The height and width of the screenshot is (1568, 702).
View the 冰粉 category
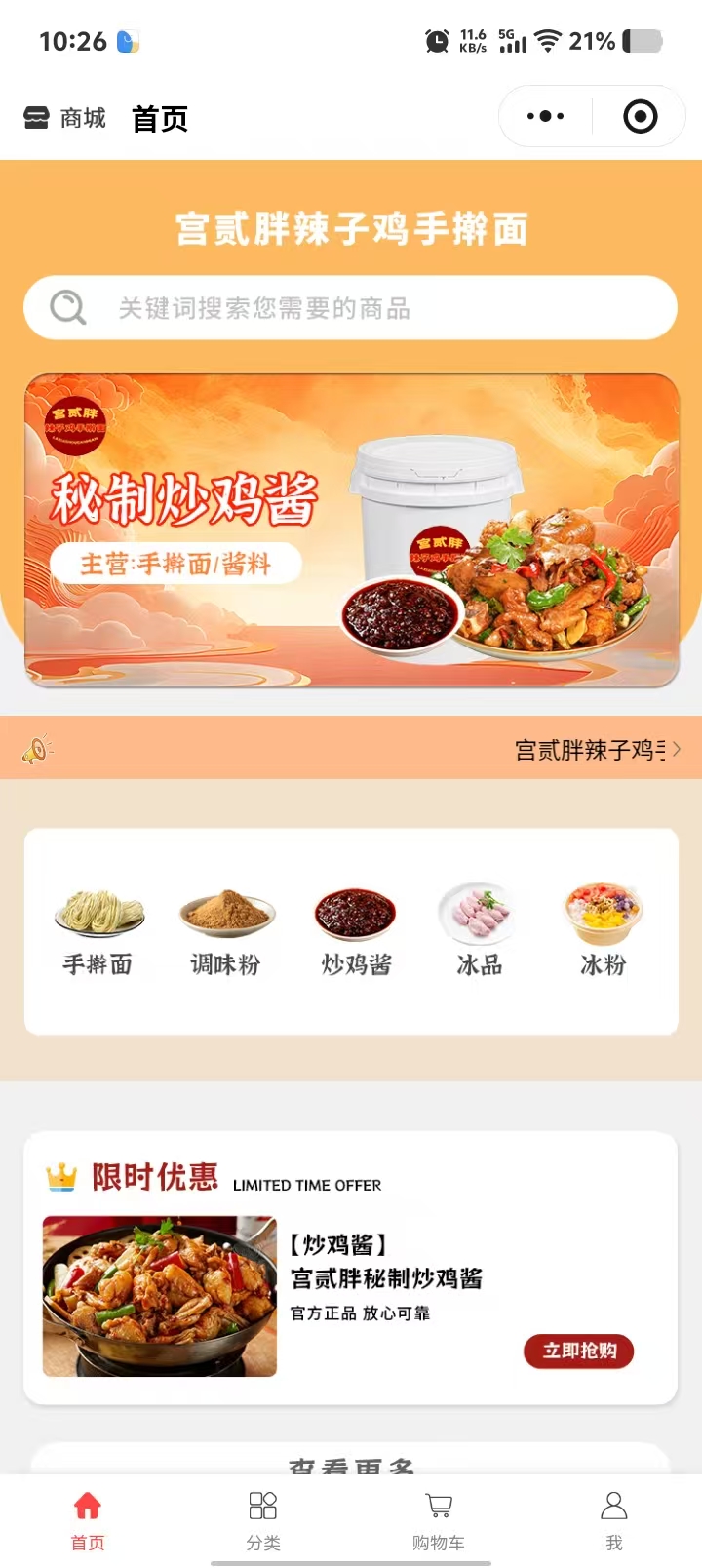pos(603,931)
